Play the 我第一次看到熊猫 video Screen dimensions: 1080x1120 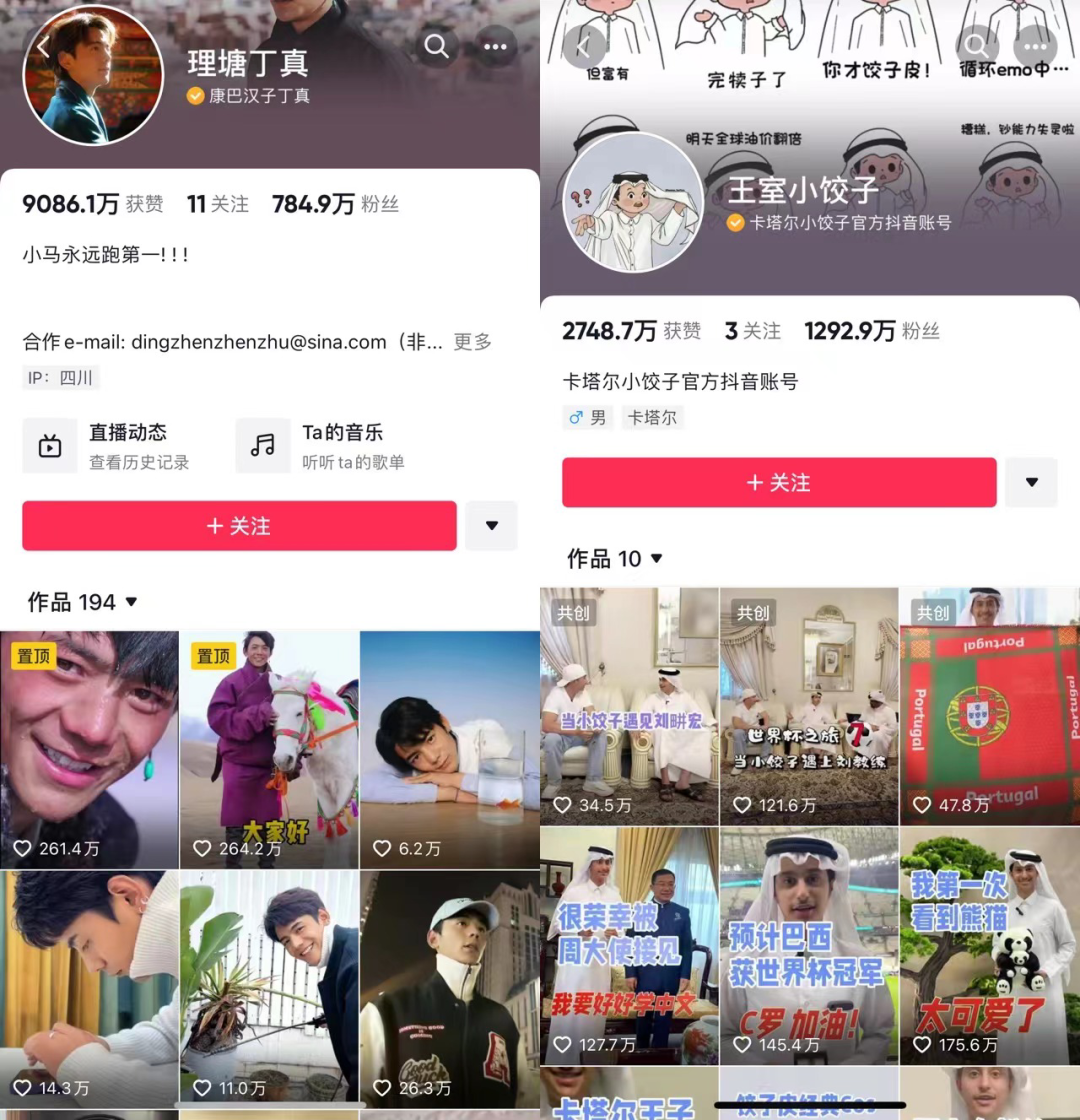[x=989, y=946]
